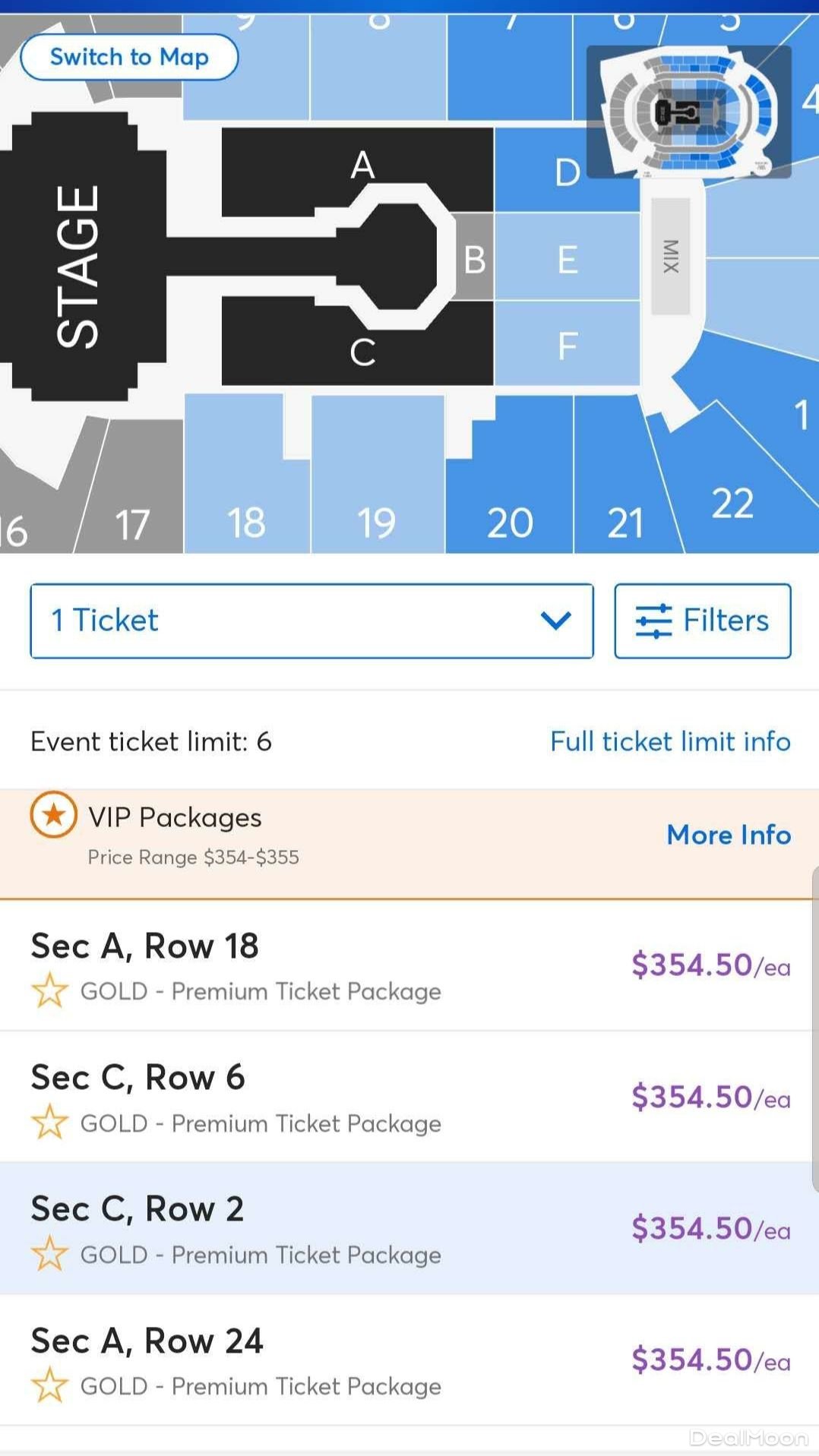The width and height of the screenshot is (819, 1456).
Task: Open the Filters options
Action: 702,621
